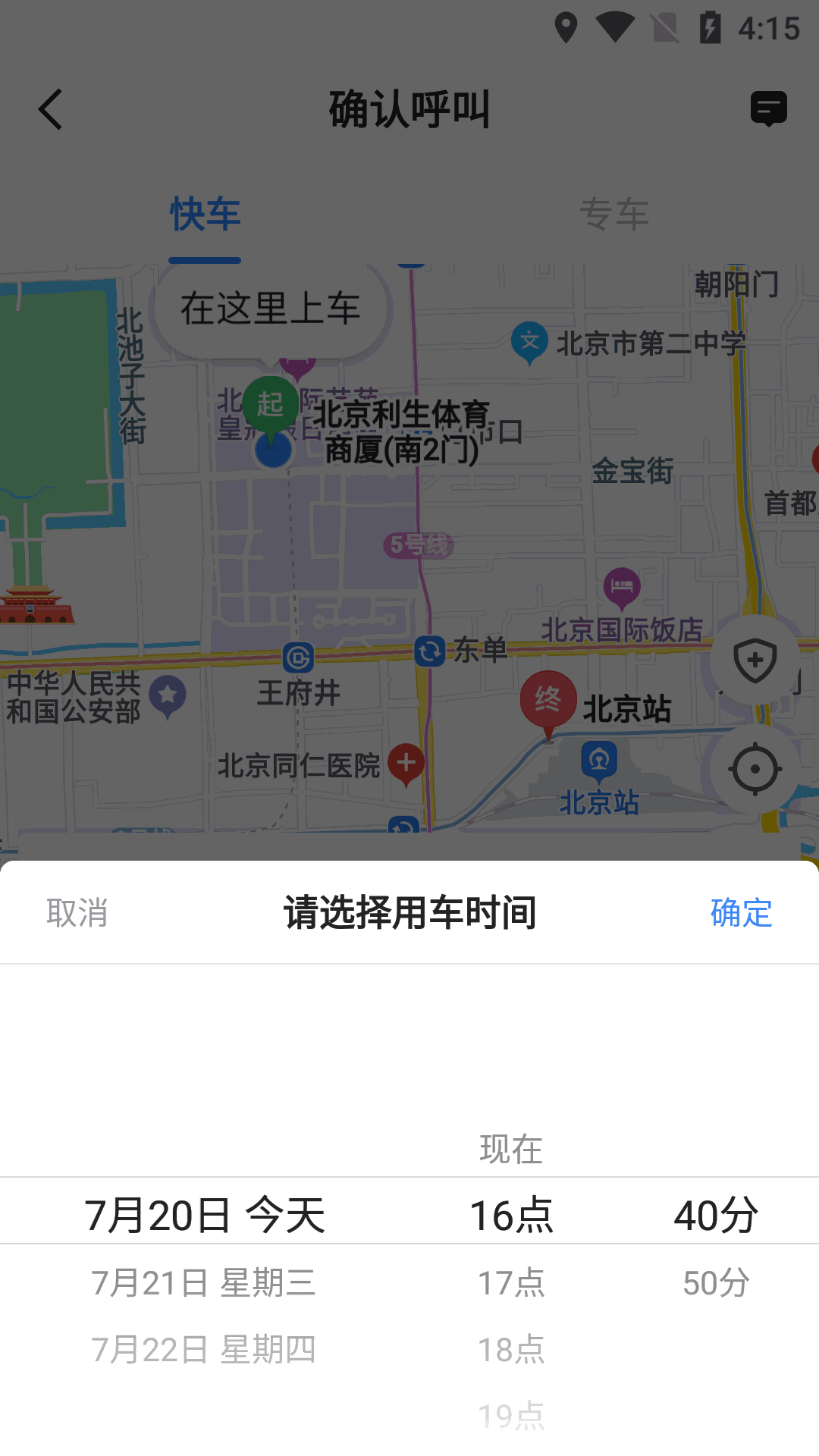819x1456 pixels.
Task: Select 7月21日 星期三 in date picker
Action: pyautogui.click(x=203, y=1282)
